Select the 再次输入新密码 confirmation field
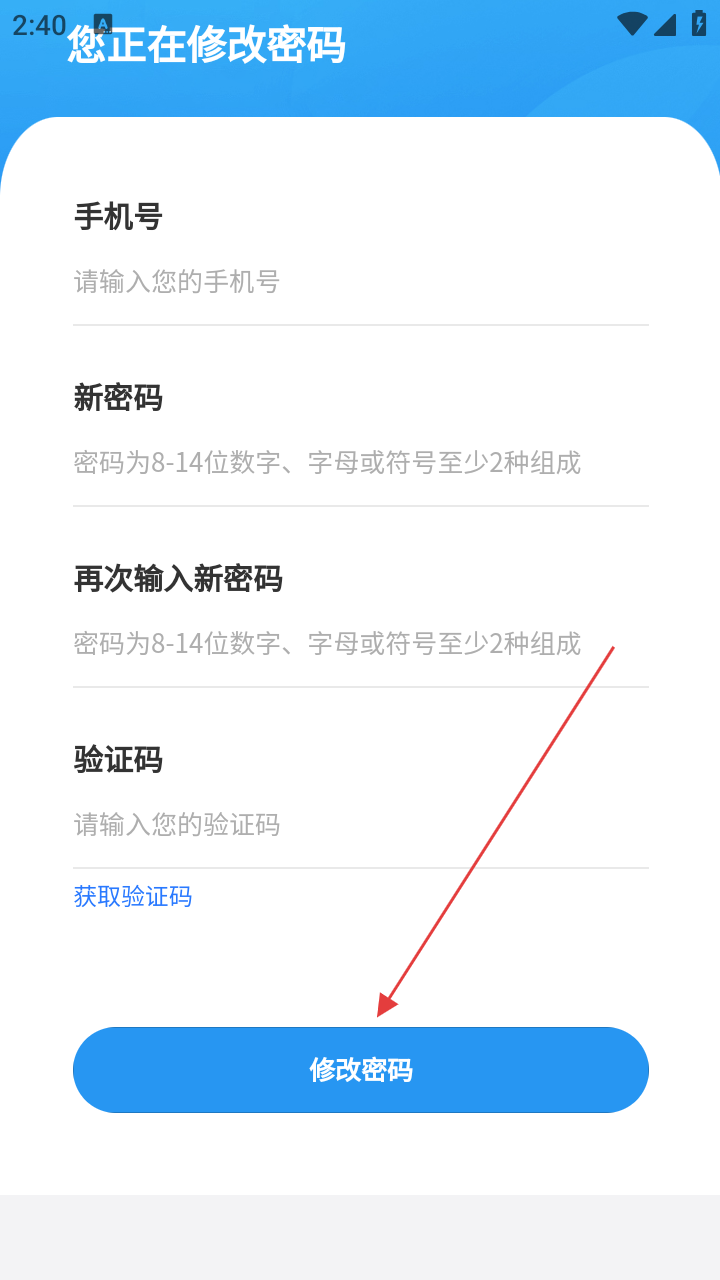This screenshot has height=1280, width=720. tap(360, 643)
